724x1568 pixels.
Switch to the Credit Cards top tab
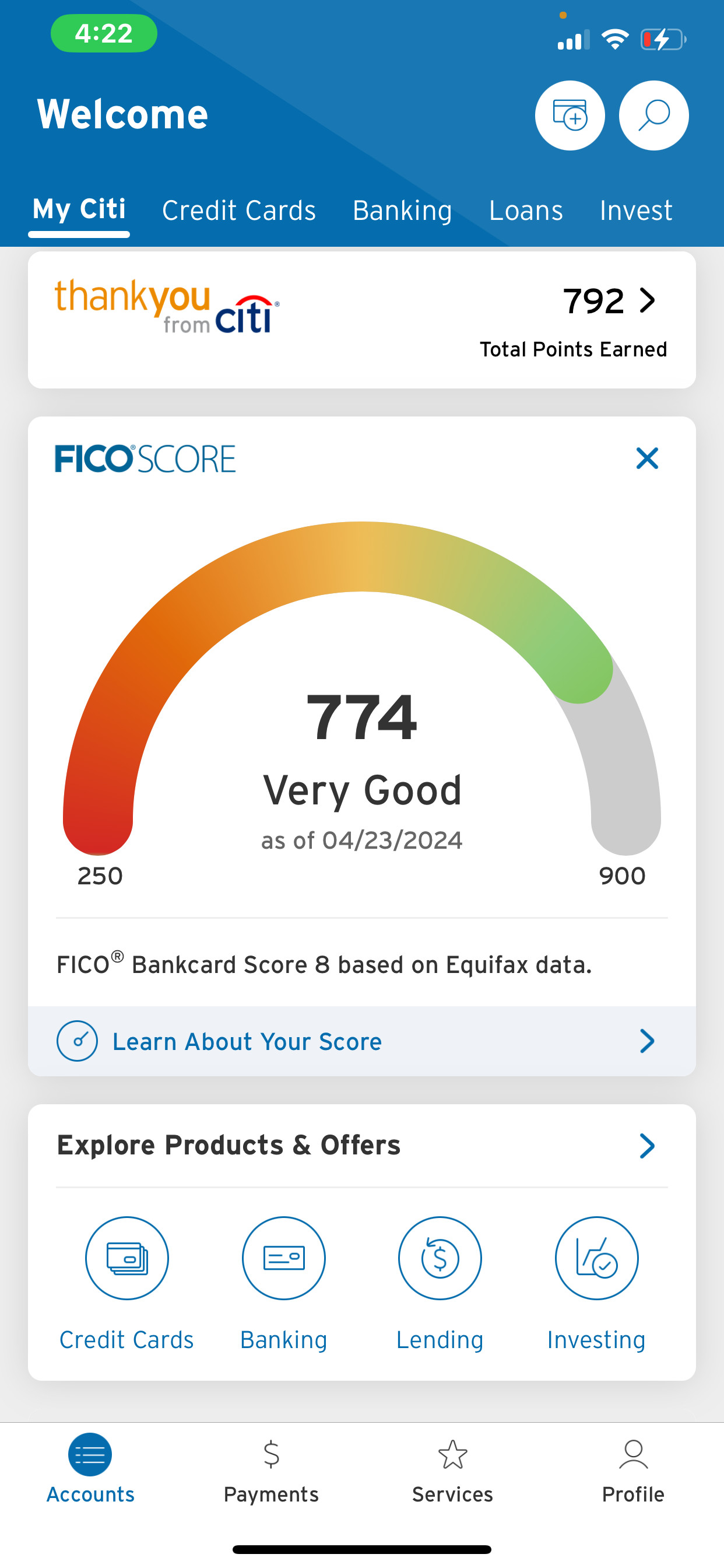click(238, 211)
